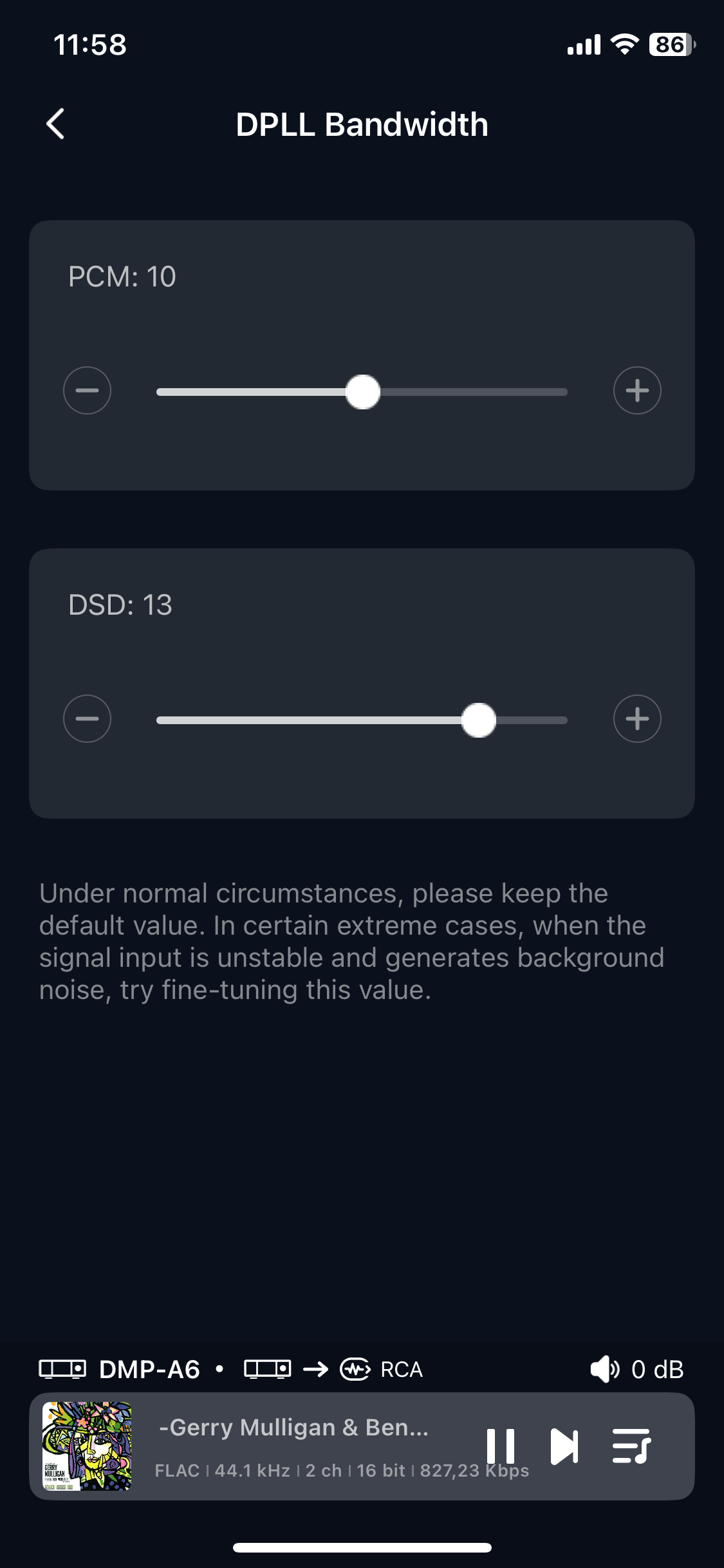The height and width of the screenshot is (1568, 724).
Task: Decrease the PCM bandwidth value
Action: point(88,391)
